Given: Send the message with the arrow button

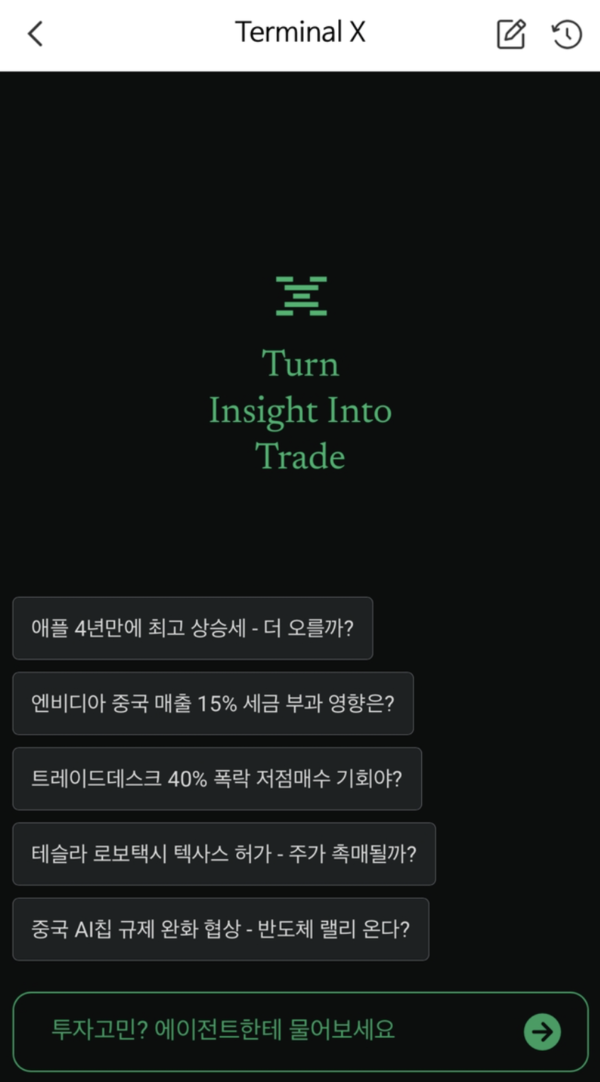Looking at the screenshot, I should [542, 1031].
